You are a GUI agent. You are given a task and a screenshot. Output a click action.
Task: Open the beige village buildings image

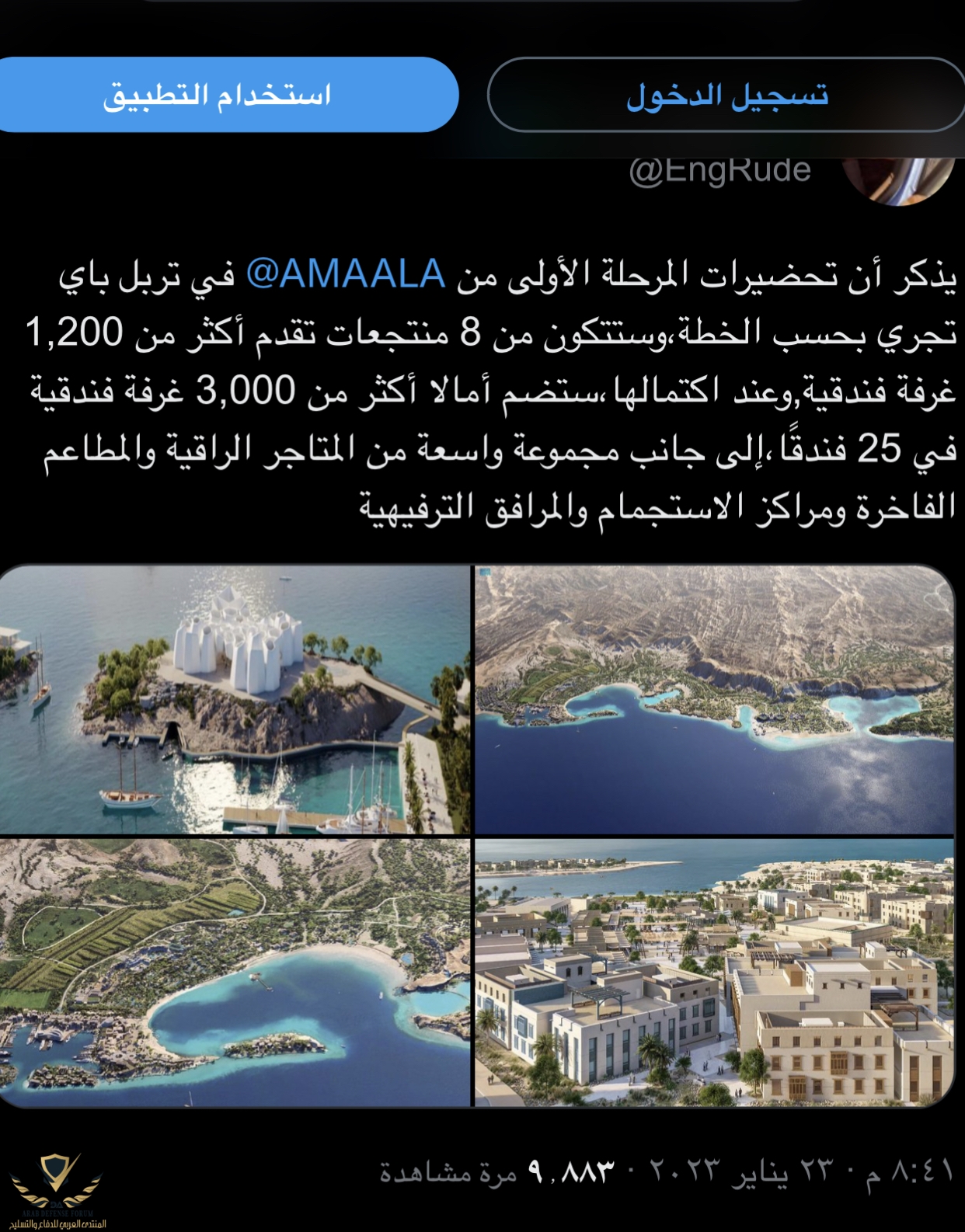pos(713,971)
